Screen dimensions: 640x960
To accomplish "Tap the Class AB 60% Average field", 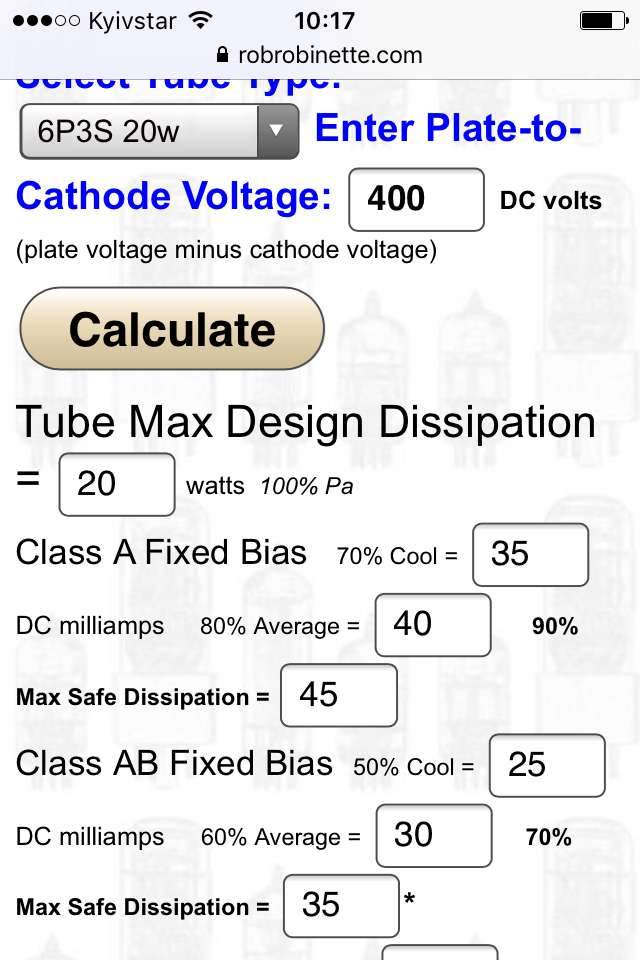I will coord(434,836).
